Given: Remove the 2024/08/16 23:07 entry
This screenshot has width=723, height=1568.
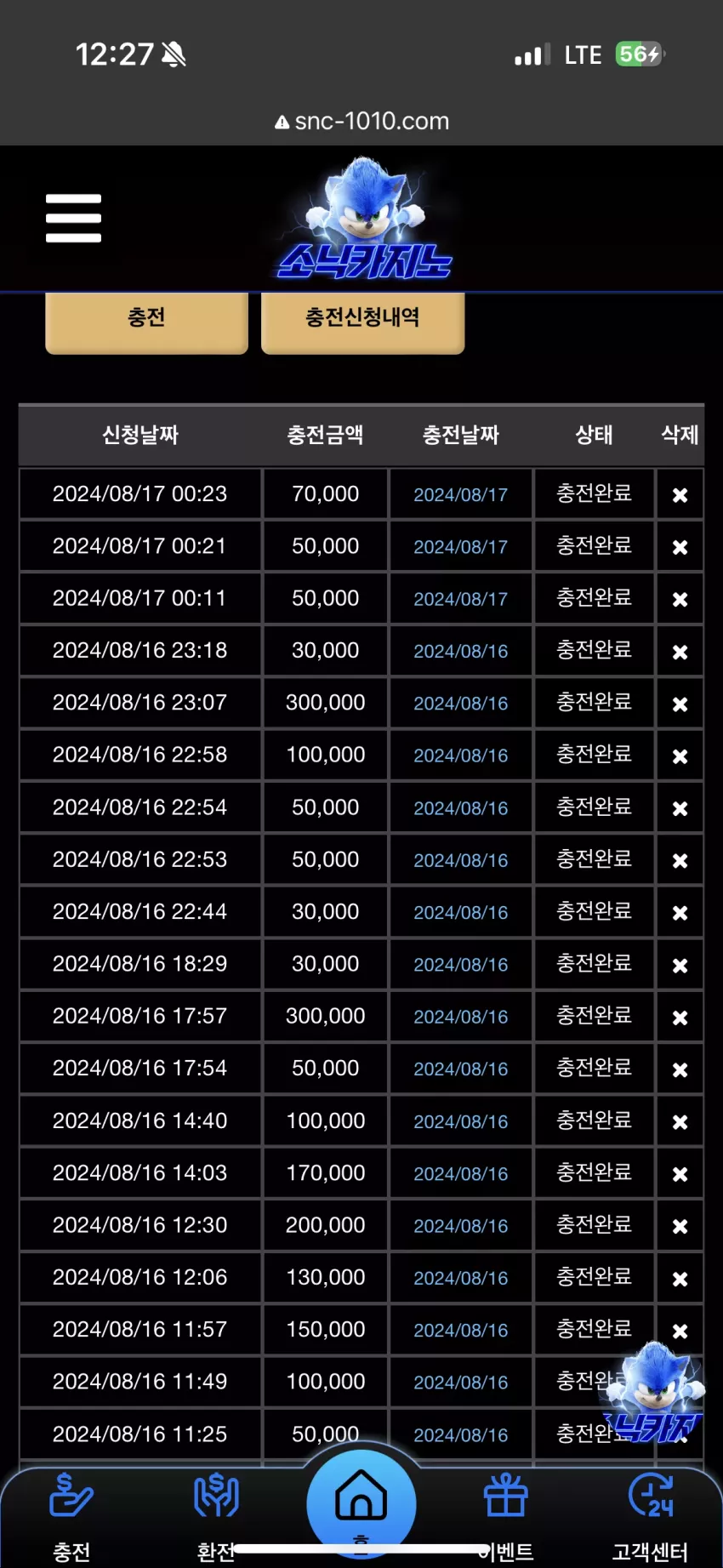Looking at the screenshot, I should pyautogui.click(x=680, y=704).
